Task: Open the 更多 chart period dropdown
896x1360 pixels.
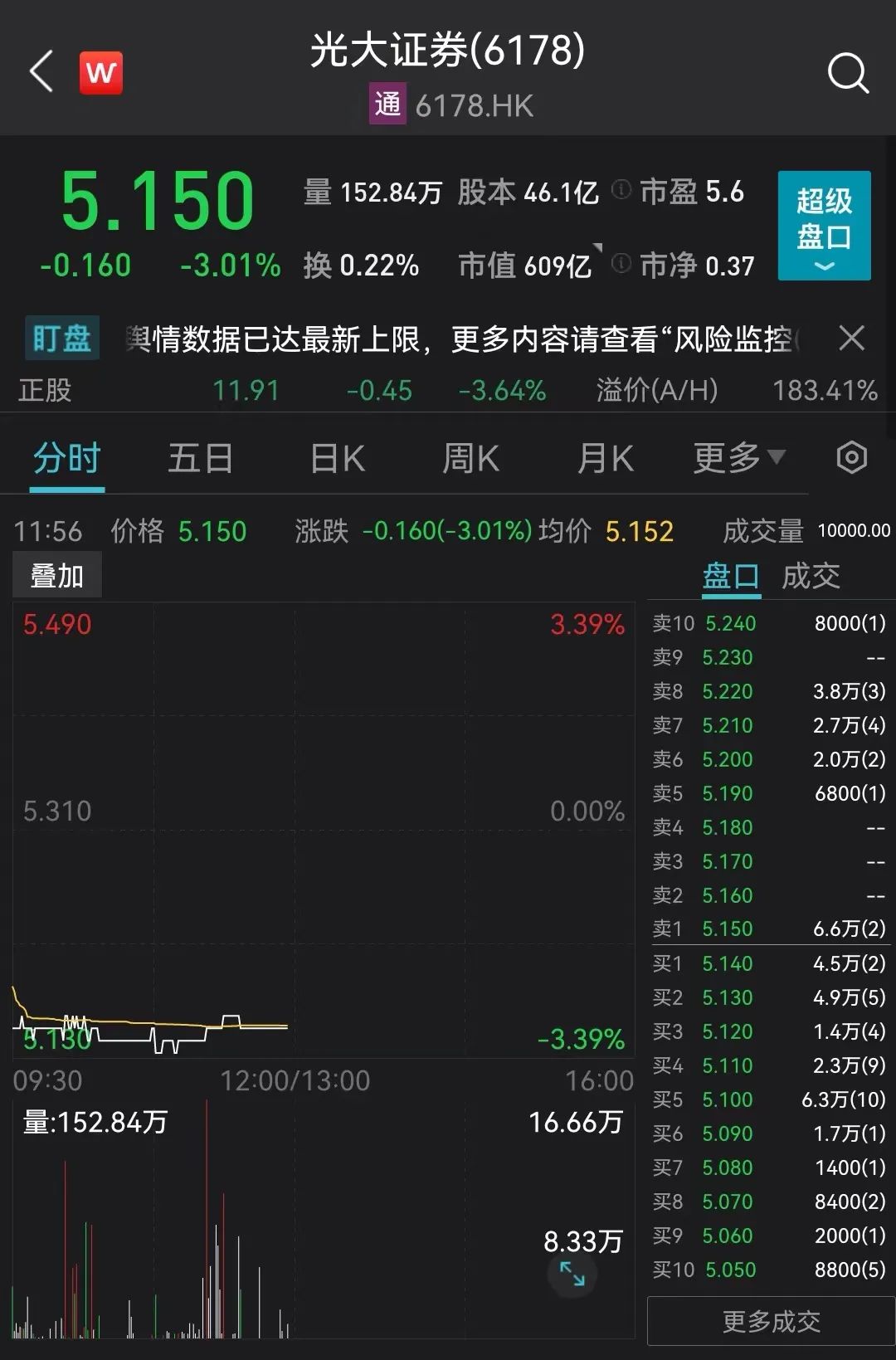Action: pyautogui.click(x=738, y=458)
